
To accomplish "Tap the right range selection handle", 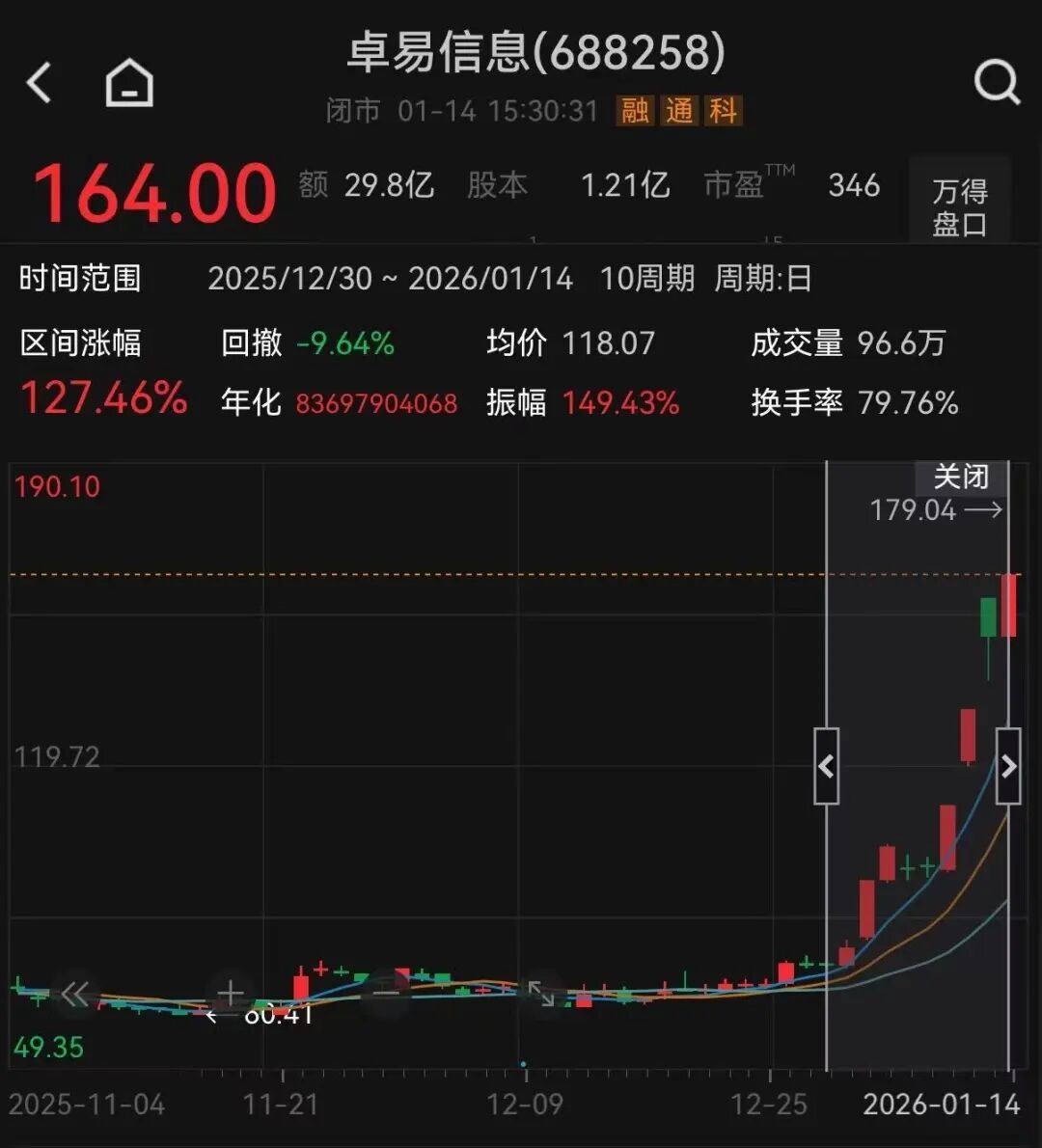I will [x=1008, y=766].
